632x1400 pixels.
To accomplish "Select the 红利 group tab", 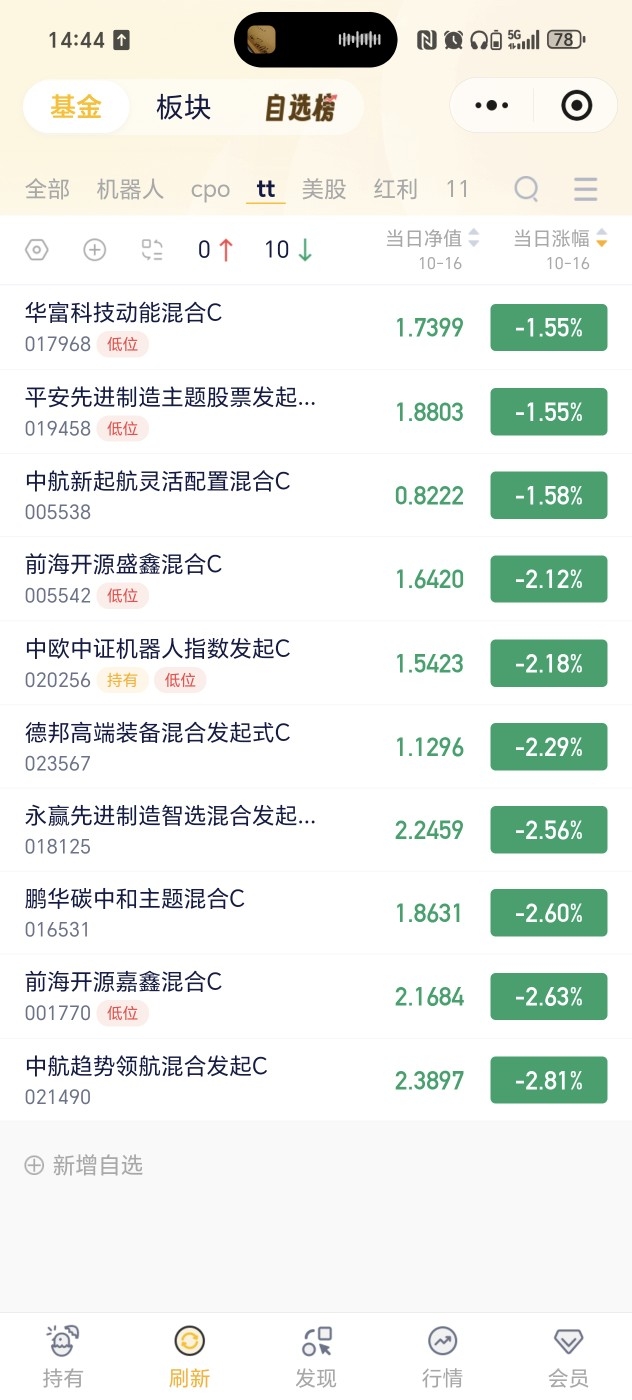I will (395, 189).
